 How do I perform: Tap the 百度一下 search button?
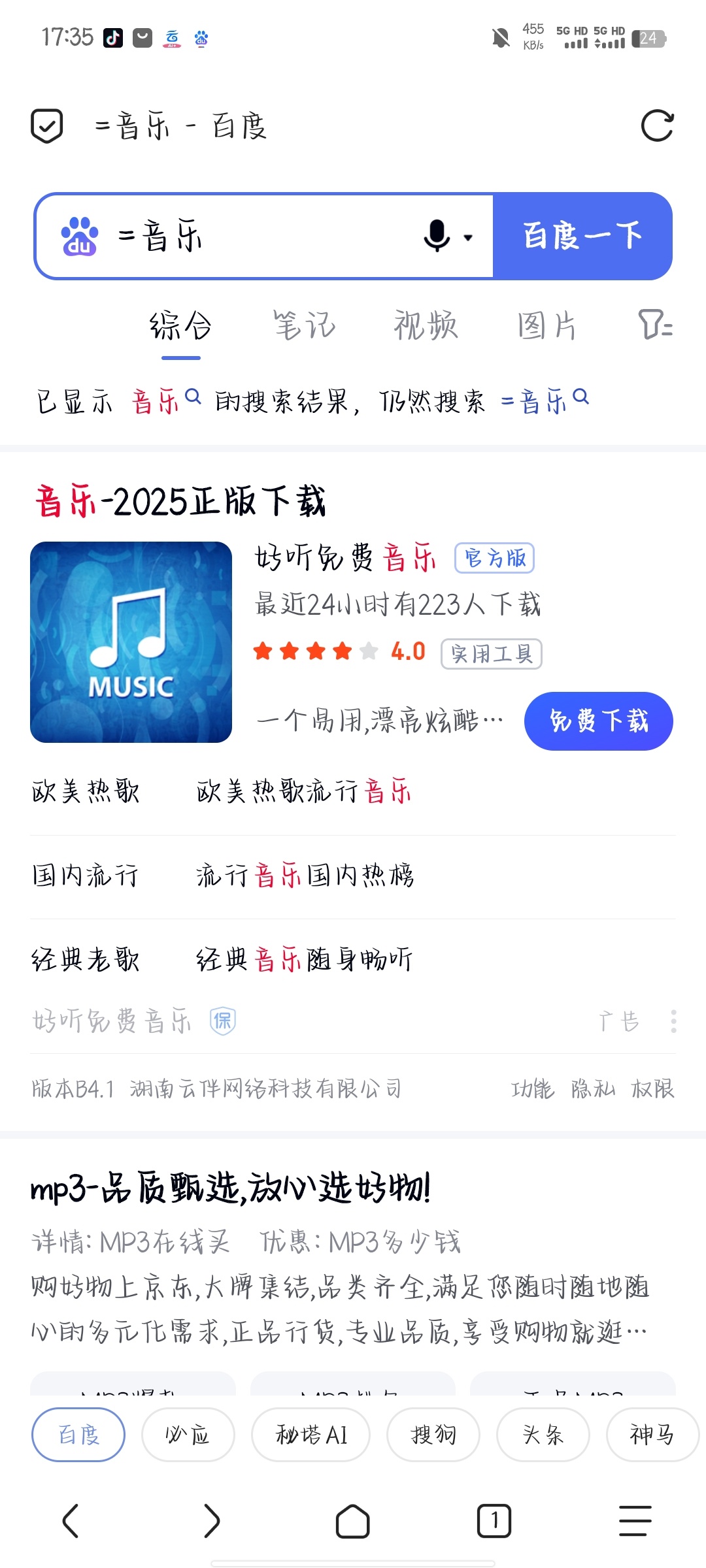click(582, 237)
